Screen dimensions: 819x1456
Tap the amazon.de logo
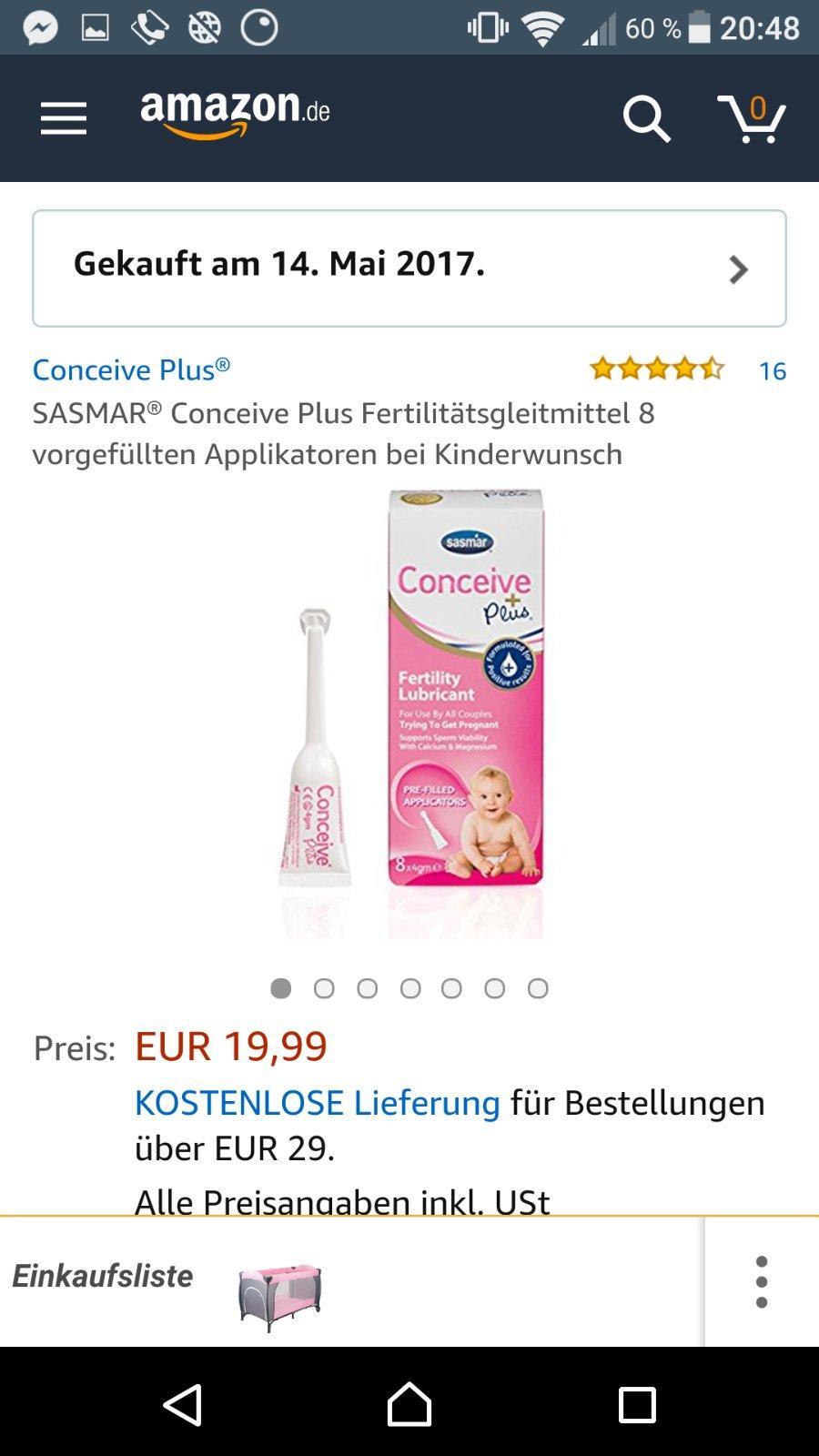click(235, 115)
